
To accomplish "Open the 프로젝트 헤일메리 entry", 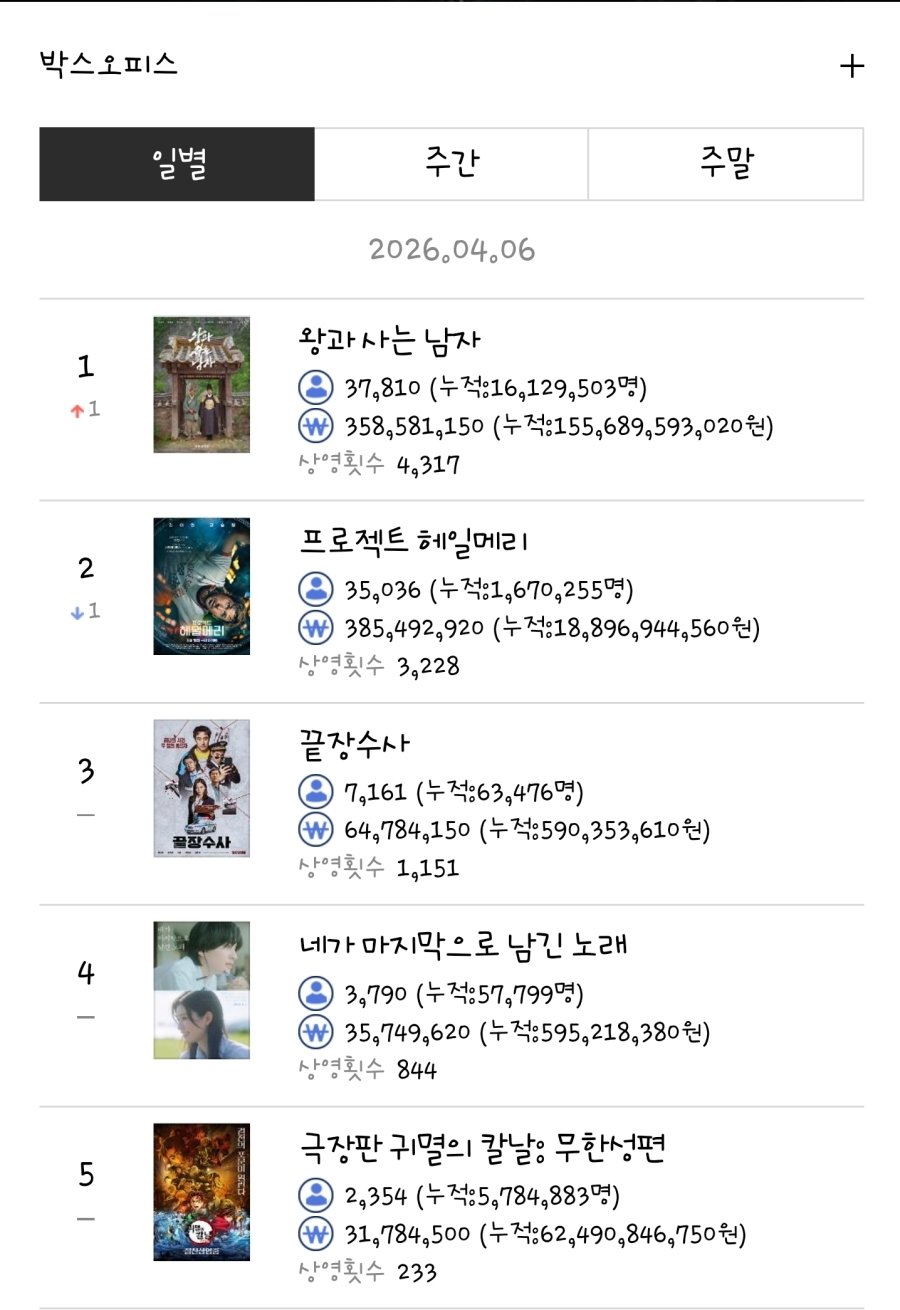I will (413, 543).
